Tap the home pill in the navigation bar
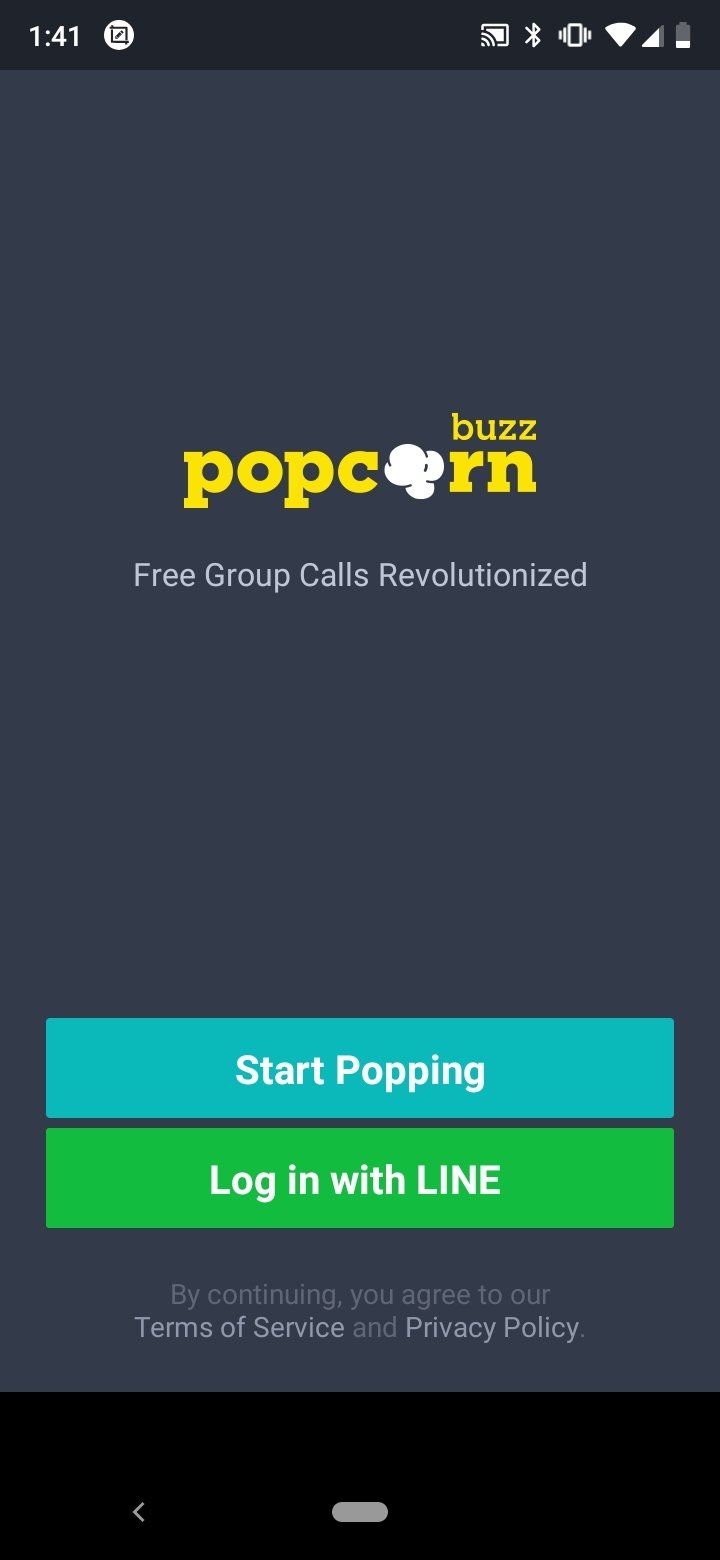The height and width of the screenshot is (1560, 720). coord(360,1512)
